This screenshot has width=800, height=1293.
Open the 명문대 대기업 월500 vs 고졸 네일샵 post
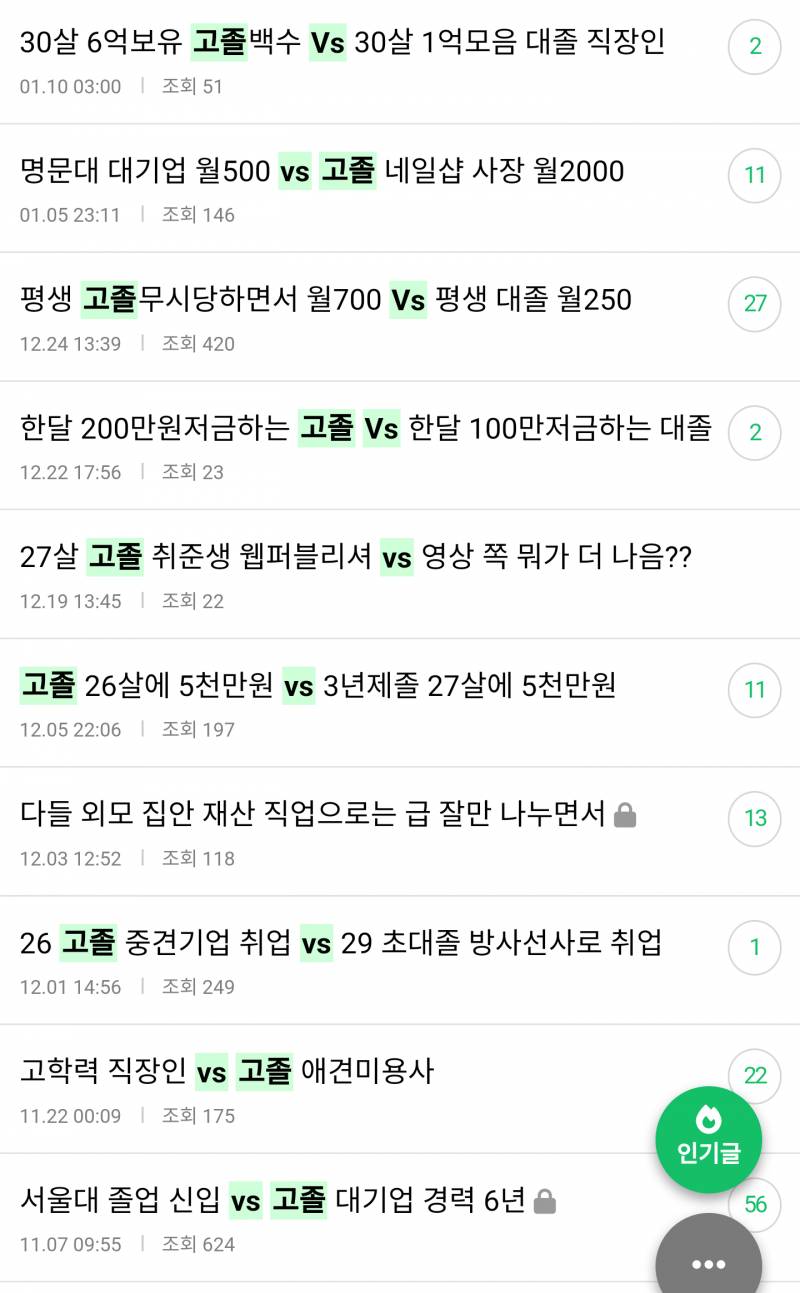tap(320, 172)
